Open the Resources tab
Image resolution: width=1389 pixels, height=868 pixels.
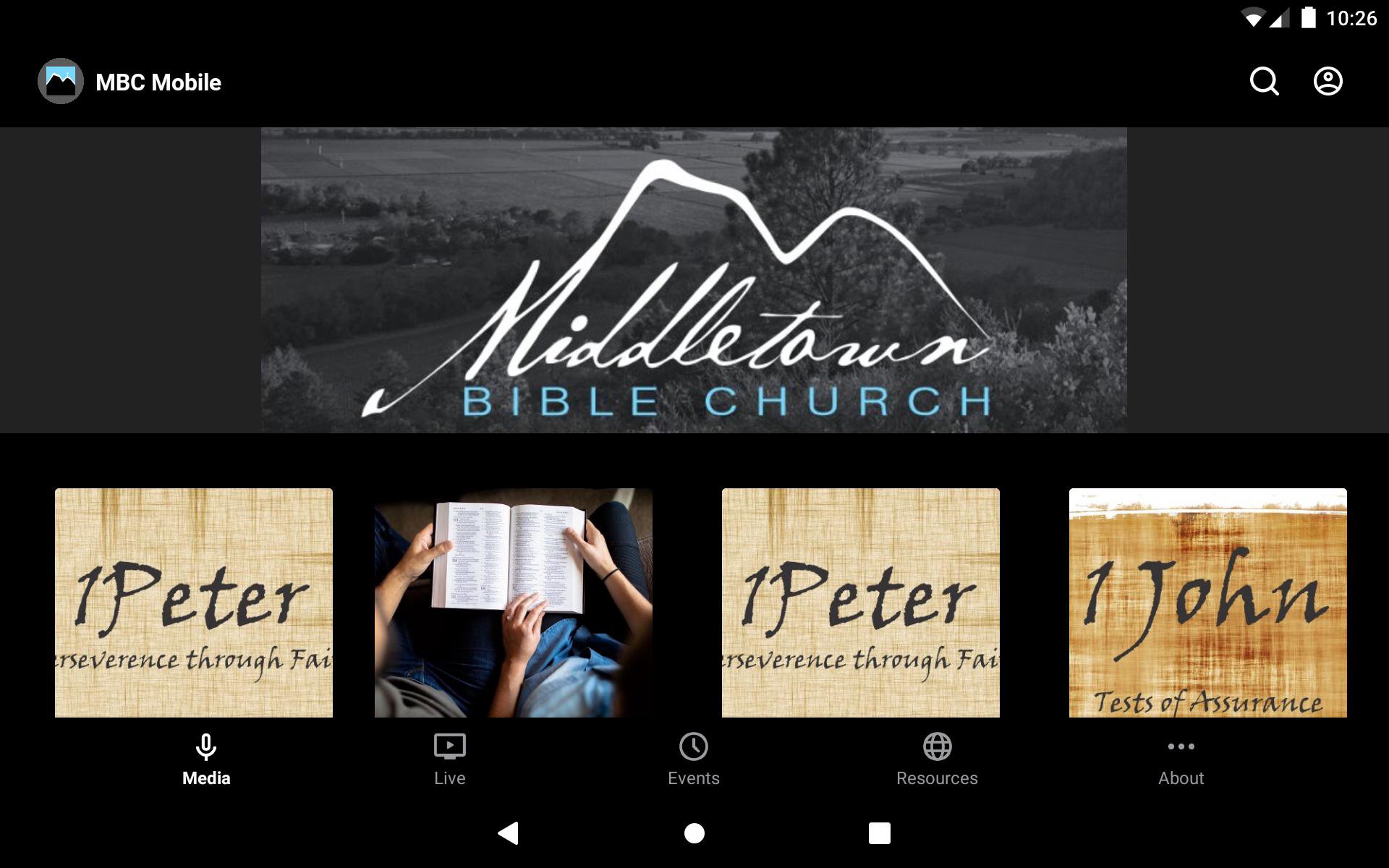click(937, 759)
